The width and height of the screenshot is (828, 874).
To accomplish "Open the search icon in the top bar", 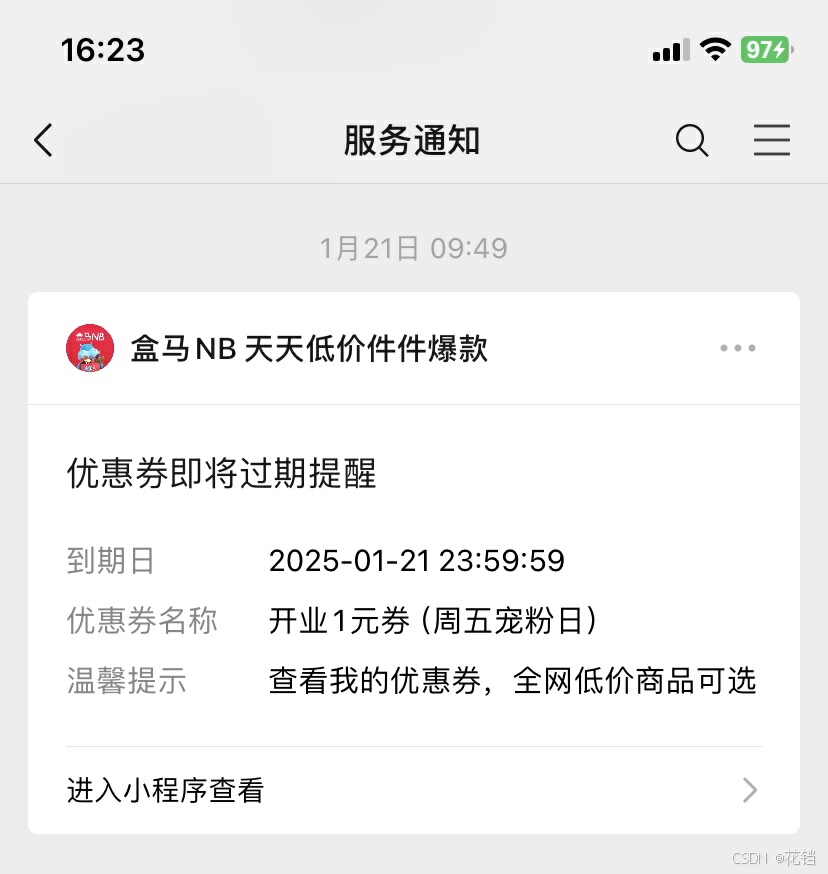I will pos(692,141).
